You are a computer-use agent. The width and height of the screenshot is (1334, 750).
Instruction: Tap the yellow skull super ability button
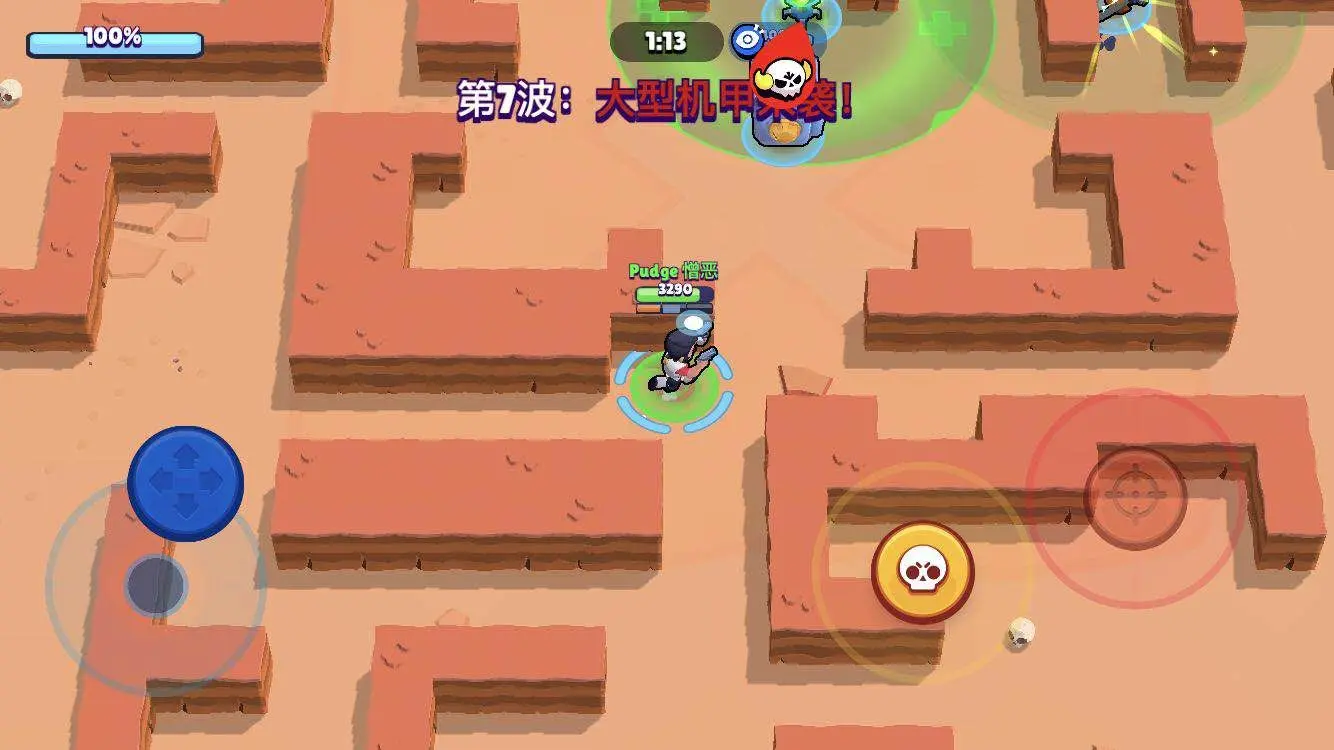[x=922, y=572]
